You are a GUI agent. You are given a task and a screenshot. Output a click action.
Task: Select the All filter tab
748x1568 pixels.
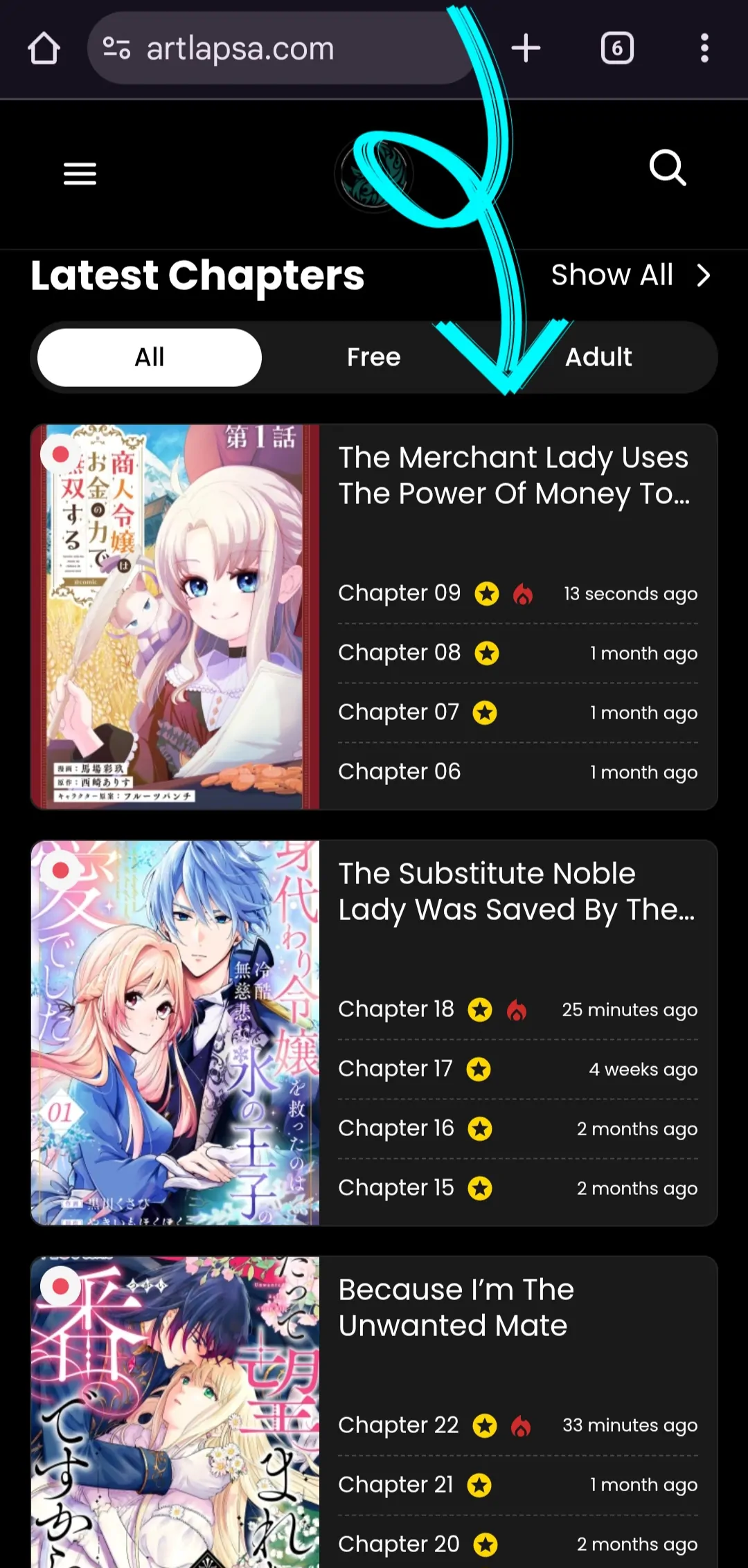(x=150, y=357)
